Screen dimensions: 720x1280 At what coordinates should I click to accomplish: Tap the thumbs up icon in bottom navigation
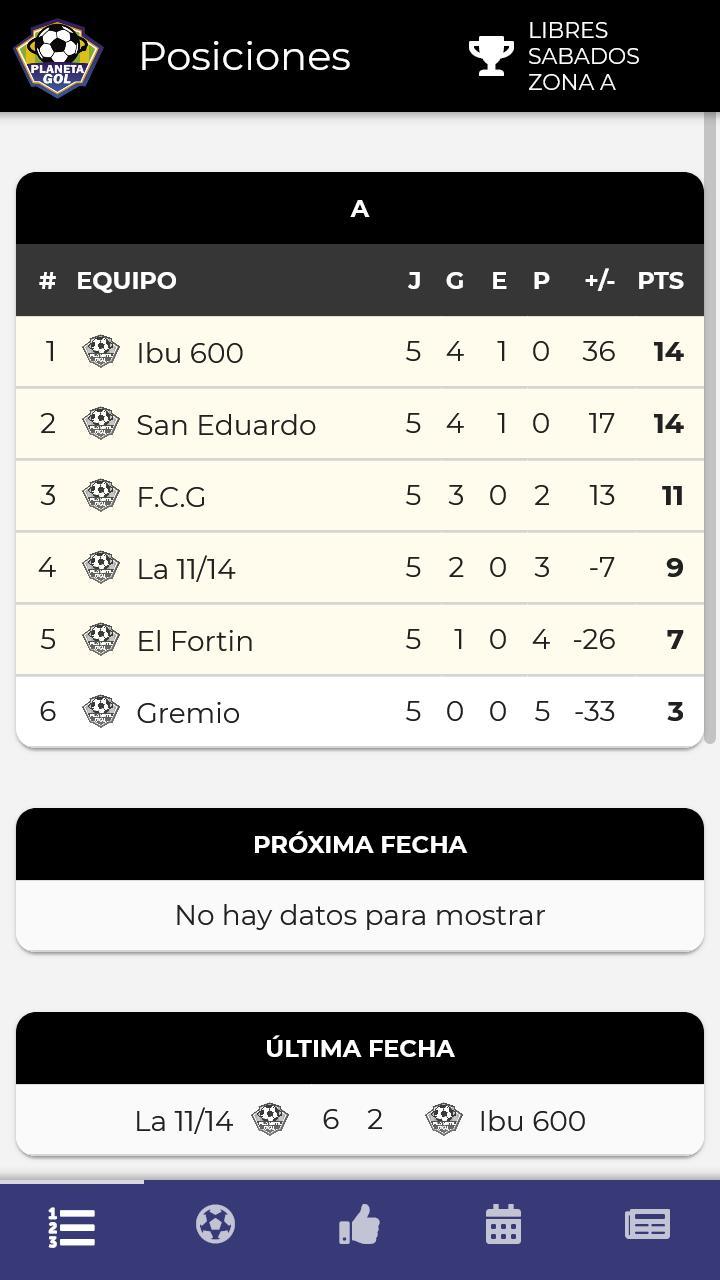coord(359,1223)
